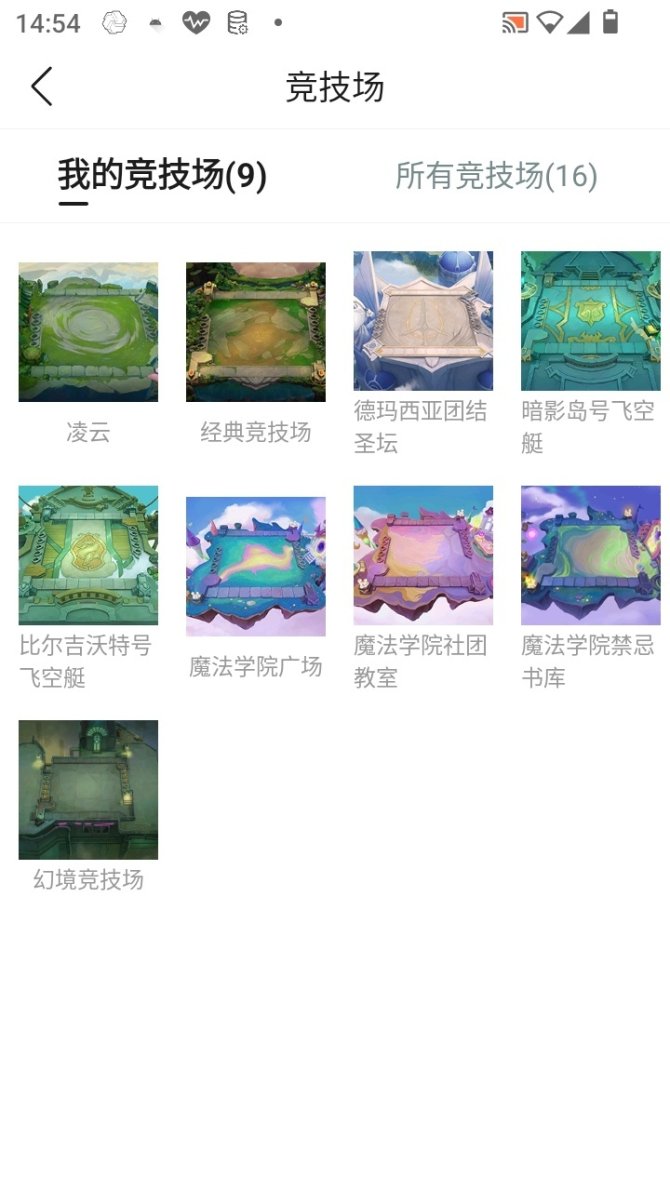Open the 凌云 arena tile

(88, 332)
